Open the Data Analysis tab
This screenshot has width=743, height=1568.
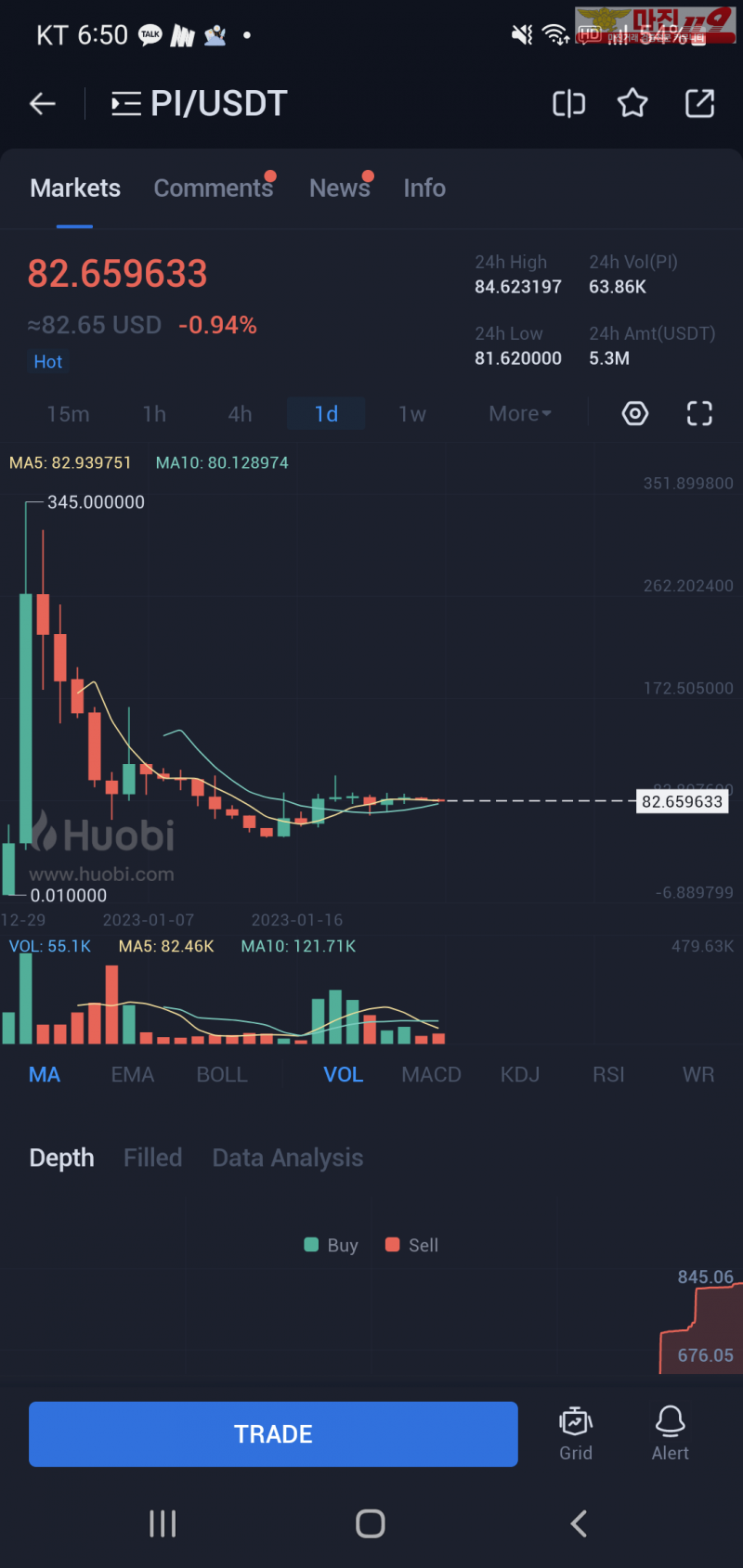click(x=288, y=1158)
